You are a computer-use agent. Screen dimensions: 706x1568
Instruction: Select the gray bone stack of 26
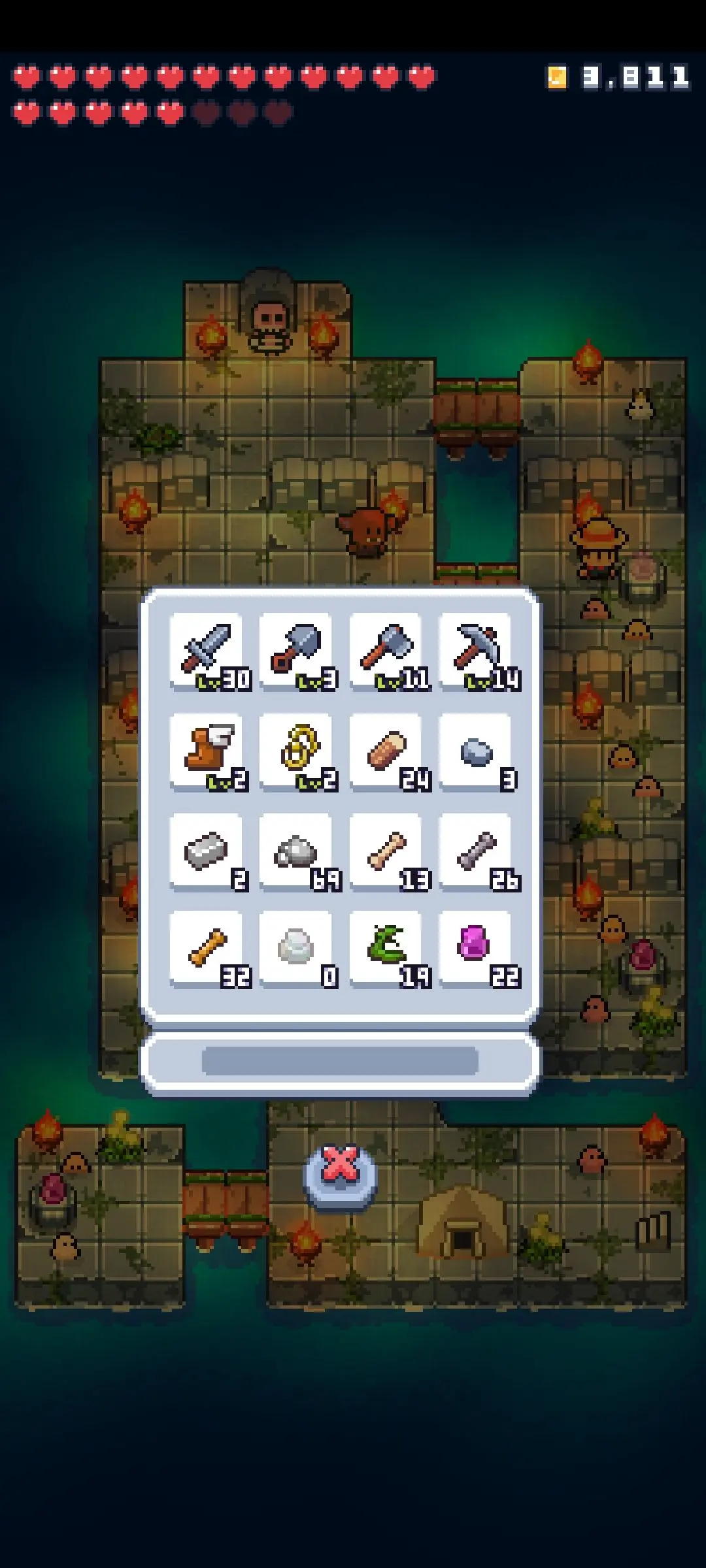tap(475, 851)
